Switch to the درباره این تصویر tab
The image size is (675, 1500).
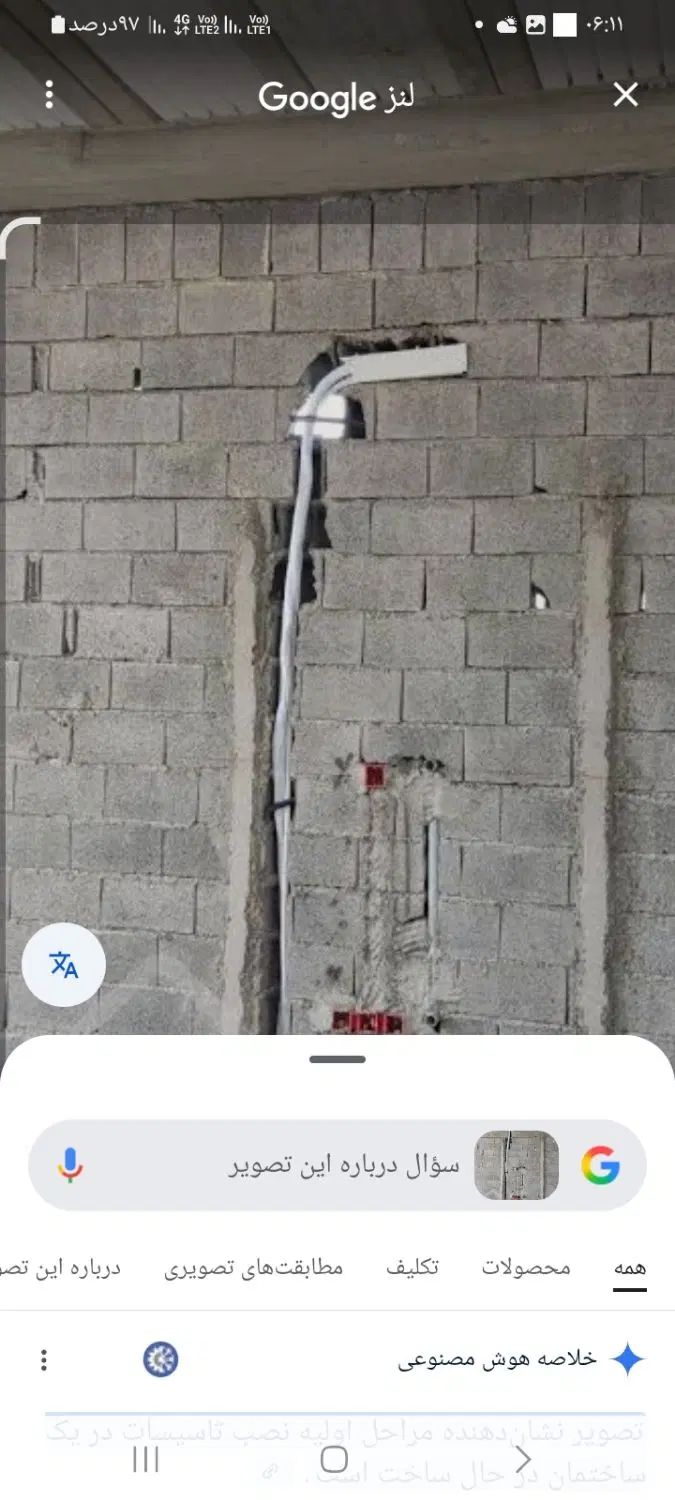point(62,1267)
